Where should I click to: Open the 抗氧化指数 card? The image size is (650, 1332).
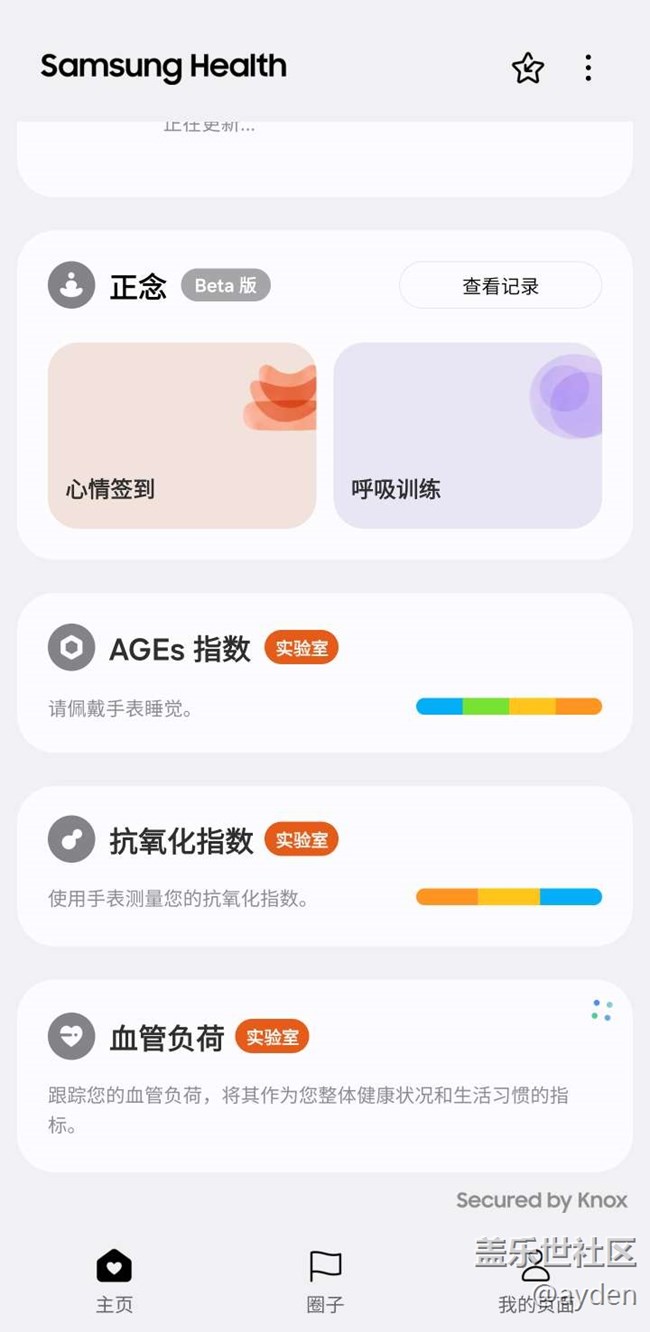[x=324, y=865]
